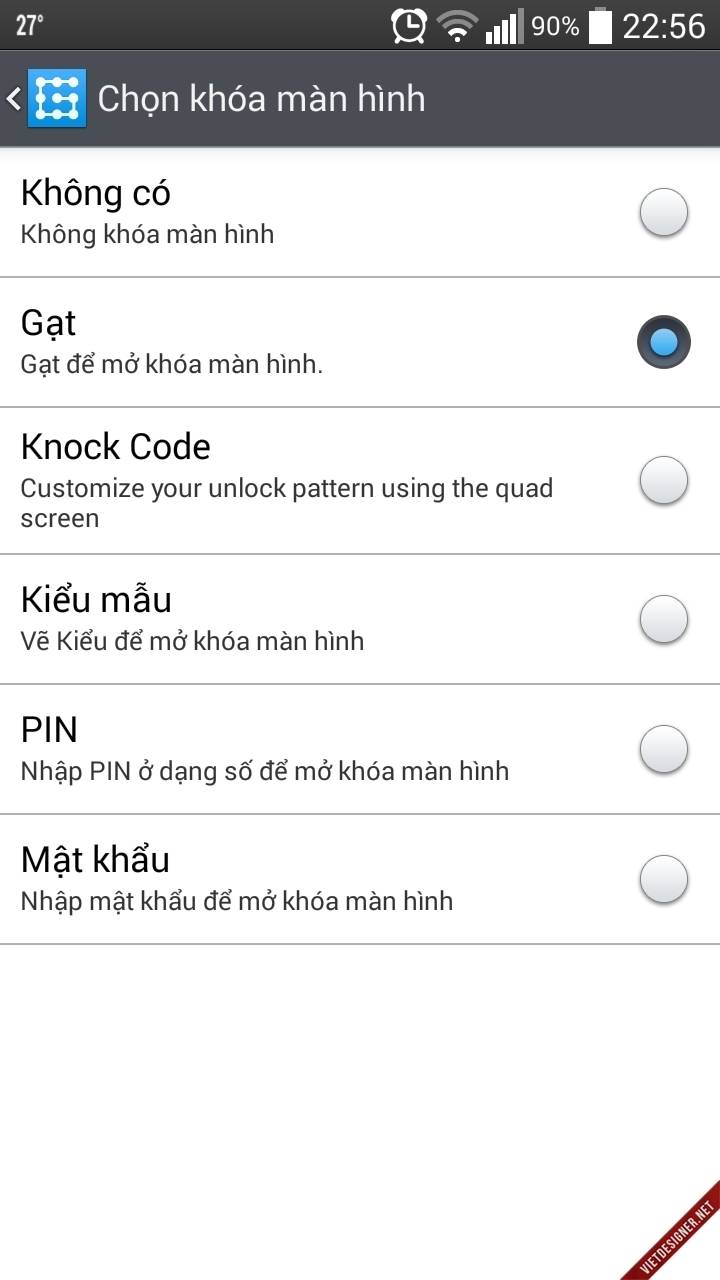
Task: Select Knock Code screen lock
Action: coord(663,480)
